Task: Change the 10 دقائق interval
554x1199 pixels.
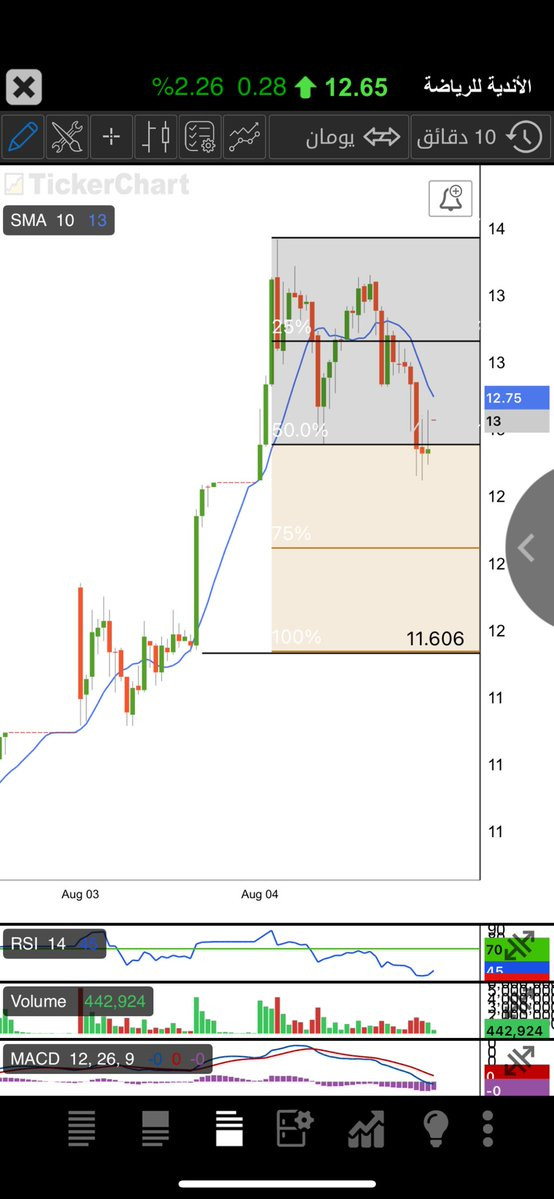Action: click(481, 137)
